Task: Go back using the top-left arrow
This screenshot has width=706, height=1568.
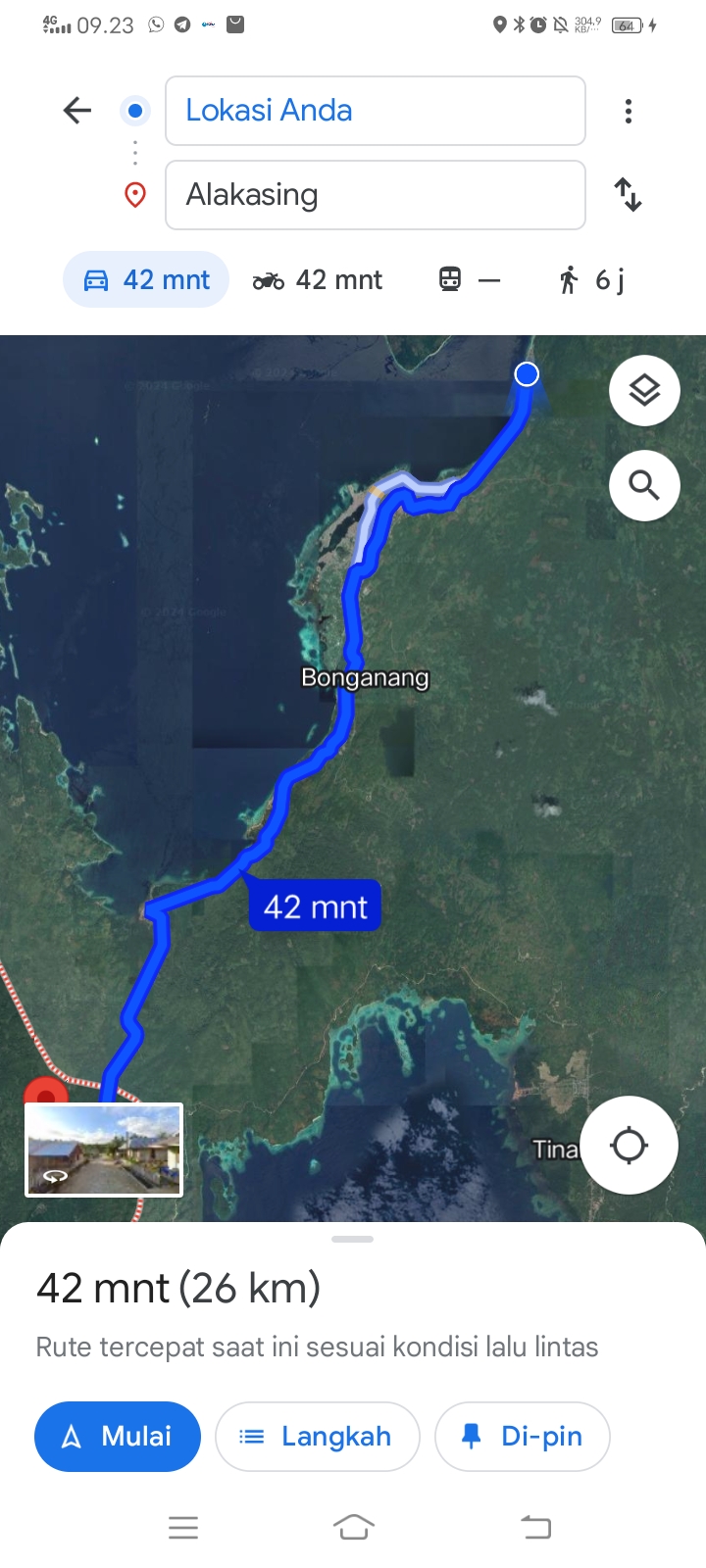Action: pos(77,111)
